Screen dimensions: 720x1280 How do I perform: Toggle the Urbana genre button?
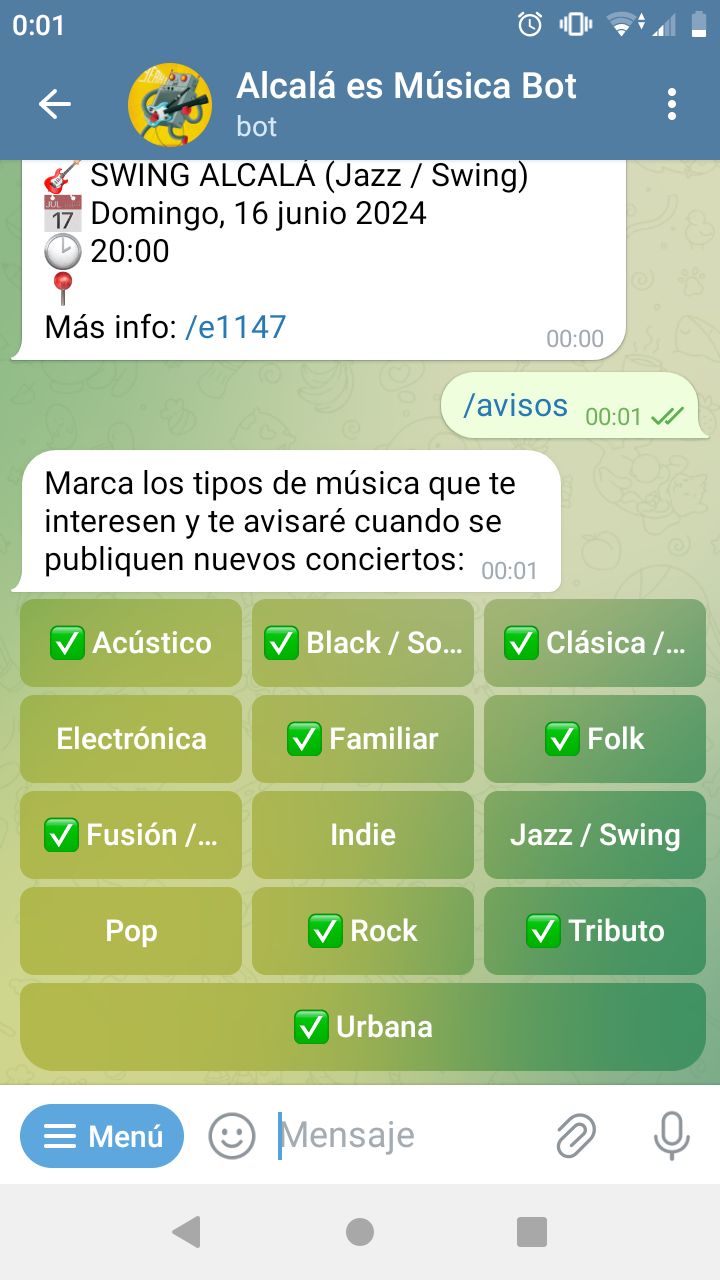(x=363, y=1027)
